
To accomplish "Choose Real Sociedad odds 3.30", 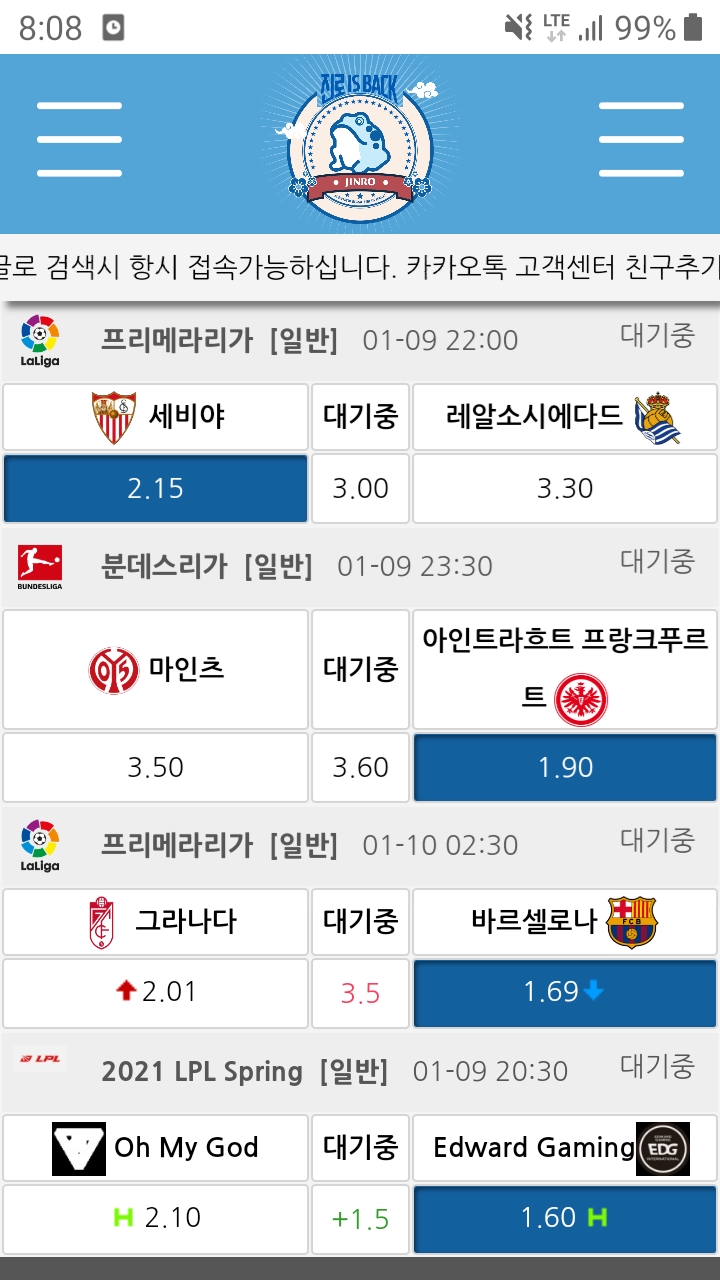I will pyautogui.click(x=565, y=489).
